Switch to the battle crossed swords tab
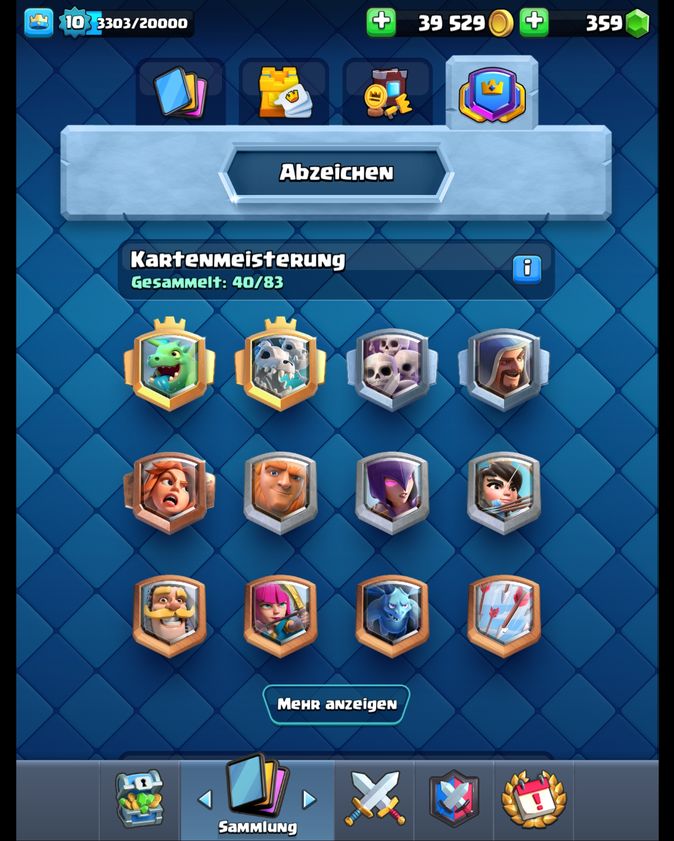This screenshot has width=674, height=841. [375, 799]
